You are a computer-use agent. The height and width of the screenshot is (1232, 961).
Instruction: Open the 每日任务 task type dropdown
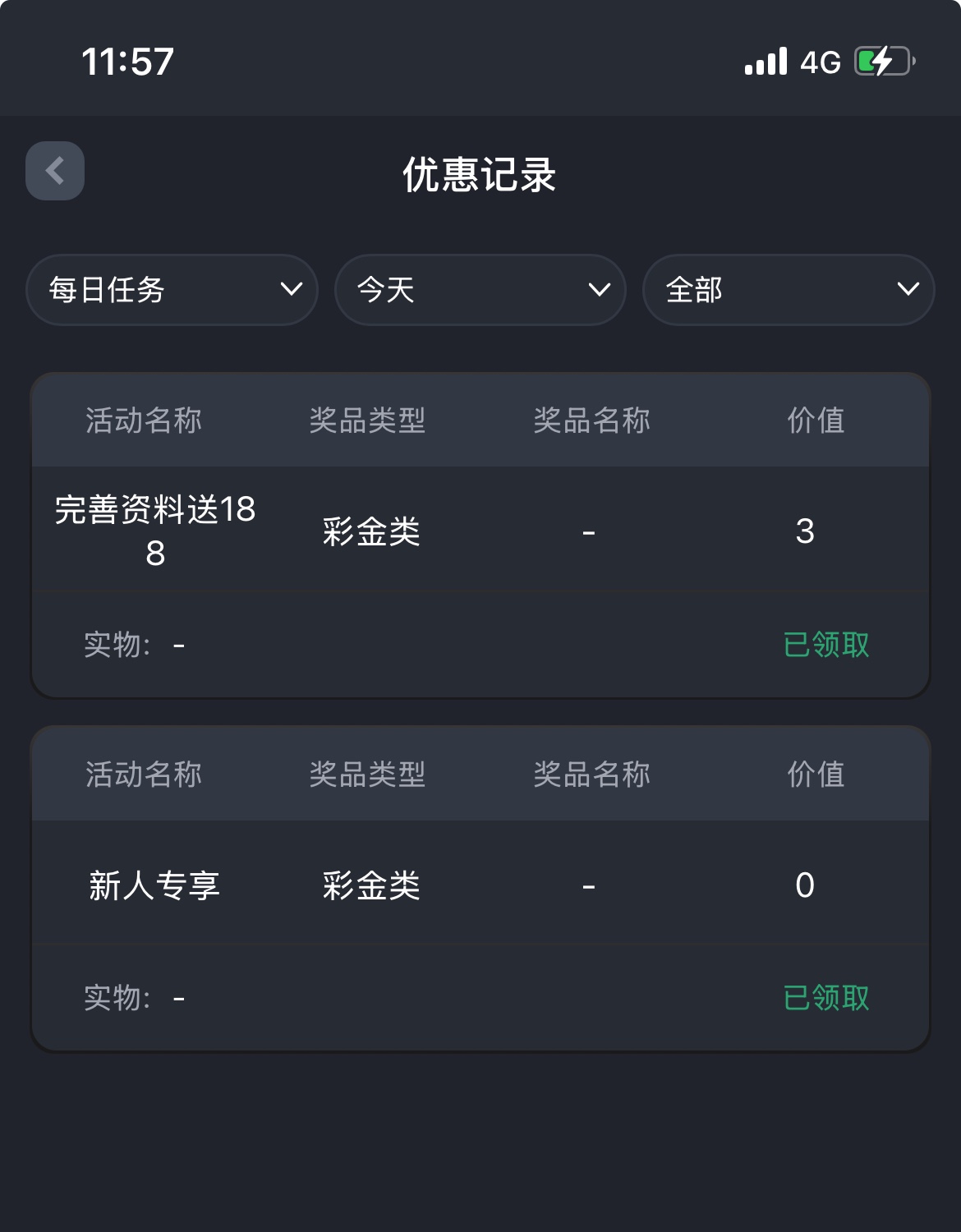[172, 289]
